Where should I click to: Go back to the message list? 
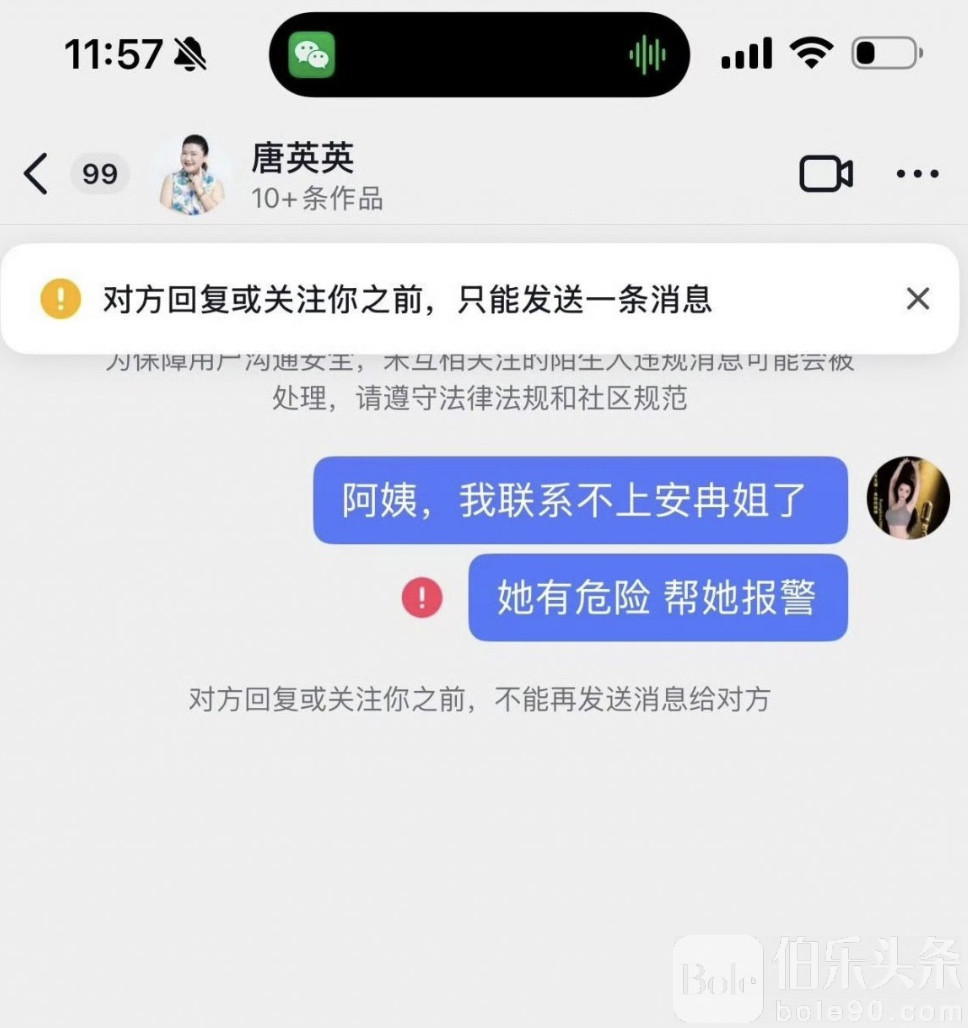(36, 174)
